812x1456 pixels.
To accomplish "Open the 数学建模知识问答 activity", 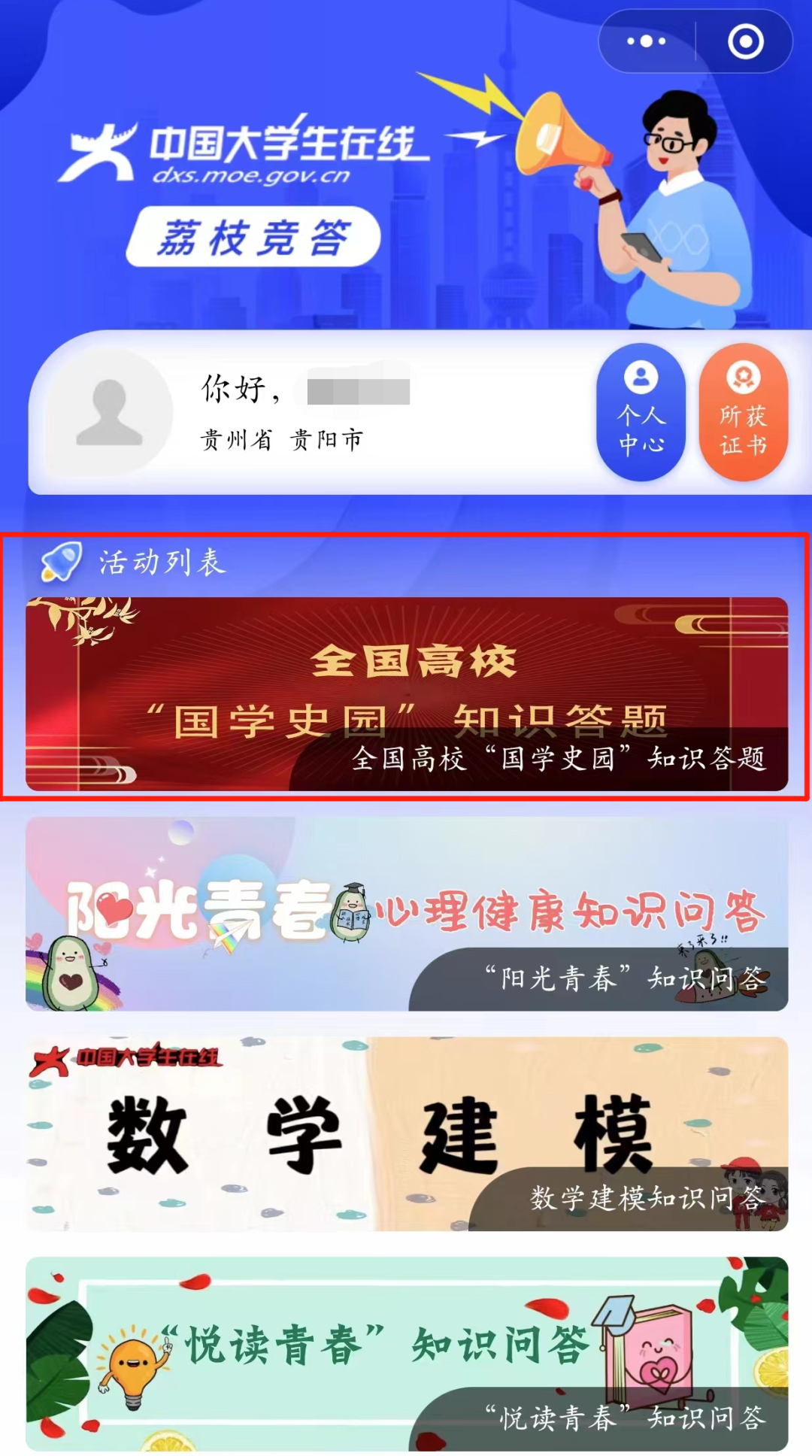I will pos(407,1133).
